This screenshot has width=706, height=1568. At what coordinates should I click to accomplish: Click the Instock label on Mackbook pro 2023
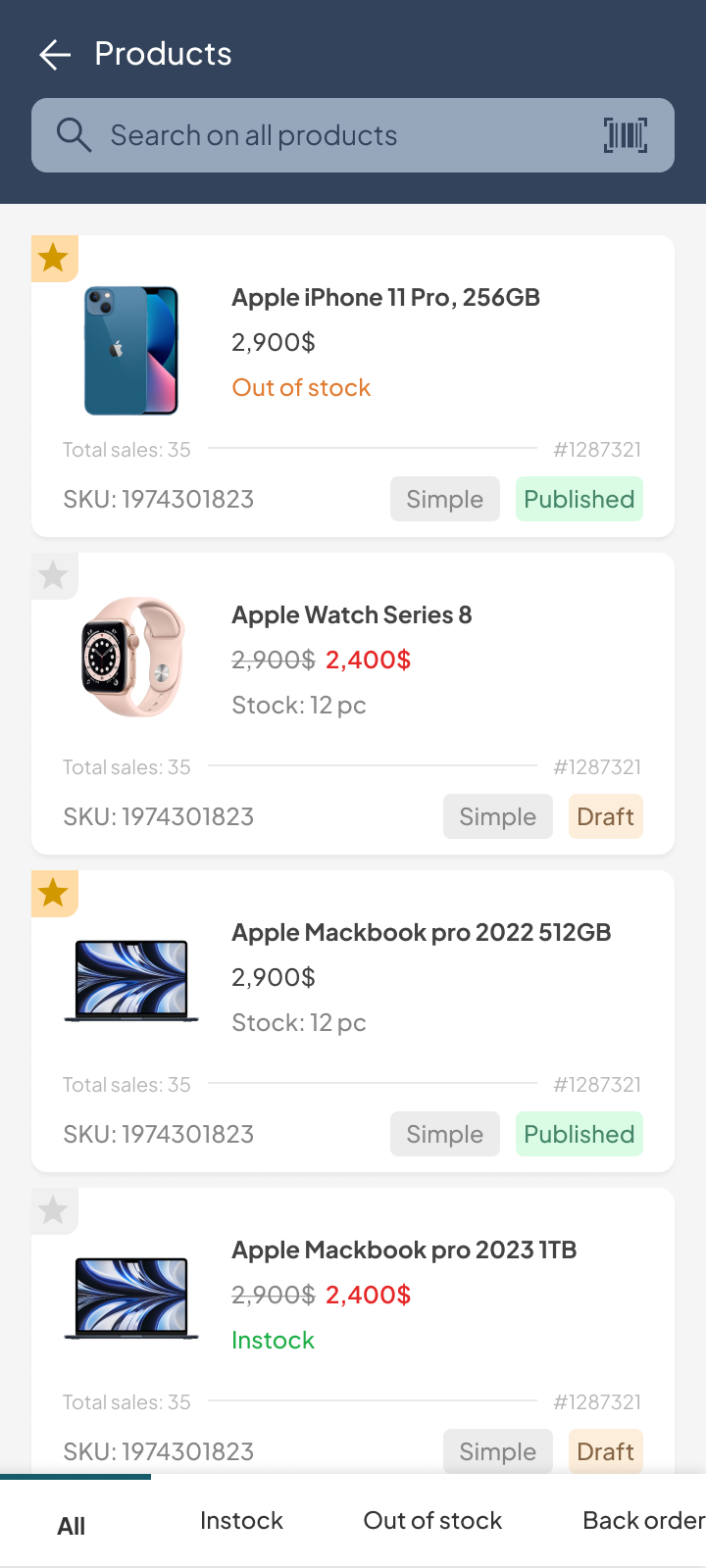pos(273,1340)
